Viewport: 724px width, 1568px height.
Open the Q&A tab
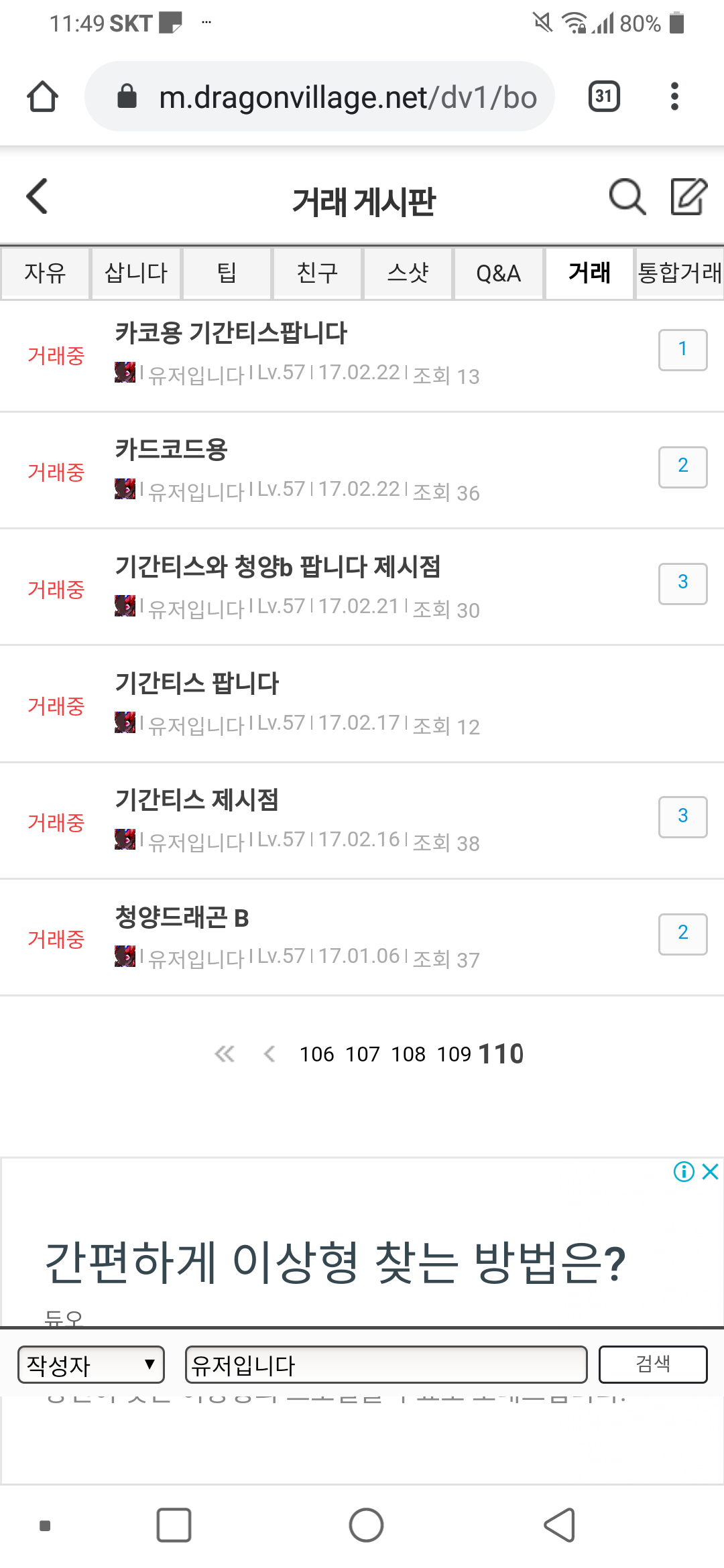[x=498, y=273]
